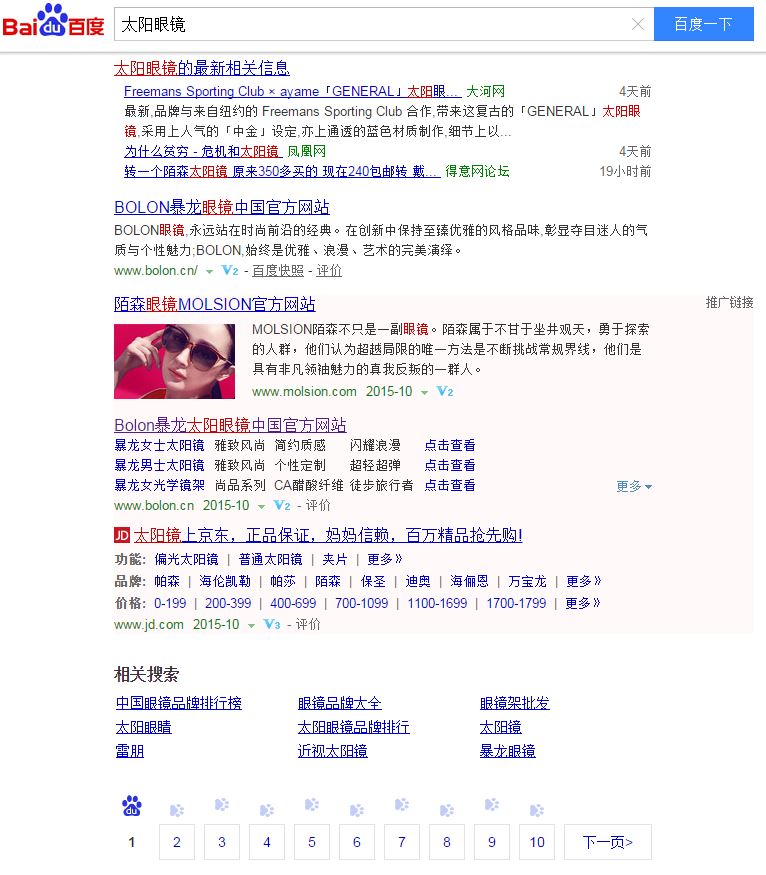Open the MOLSION ad thumbnail image
This screenshot has height=875, width=766.
pos(174,362)
